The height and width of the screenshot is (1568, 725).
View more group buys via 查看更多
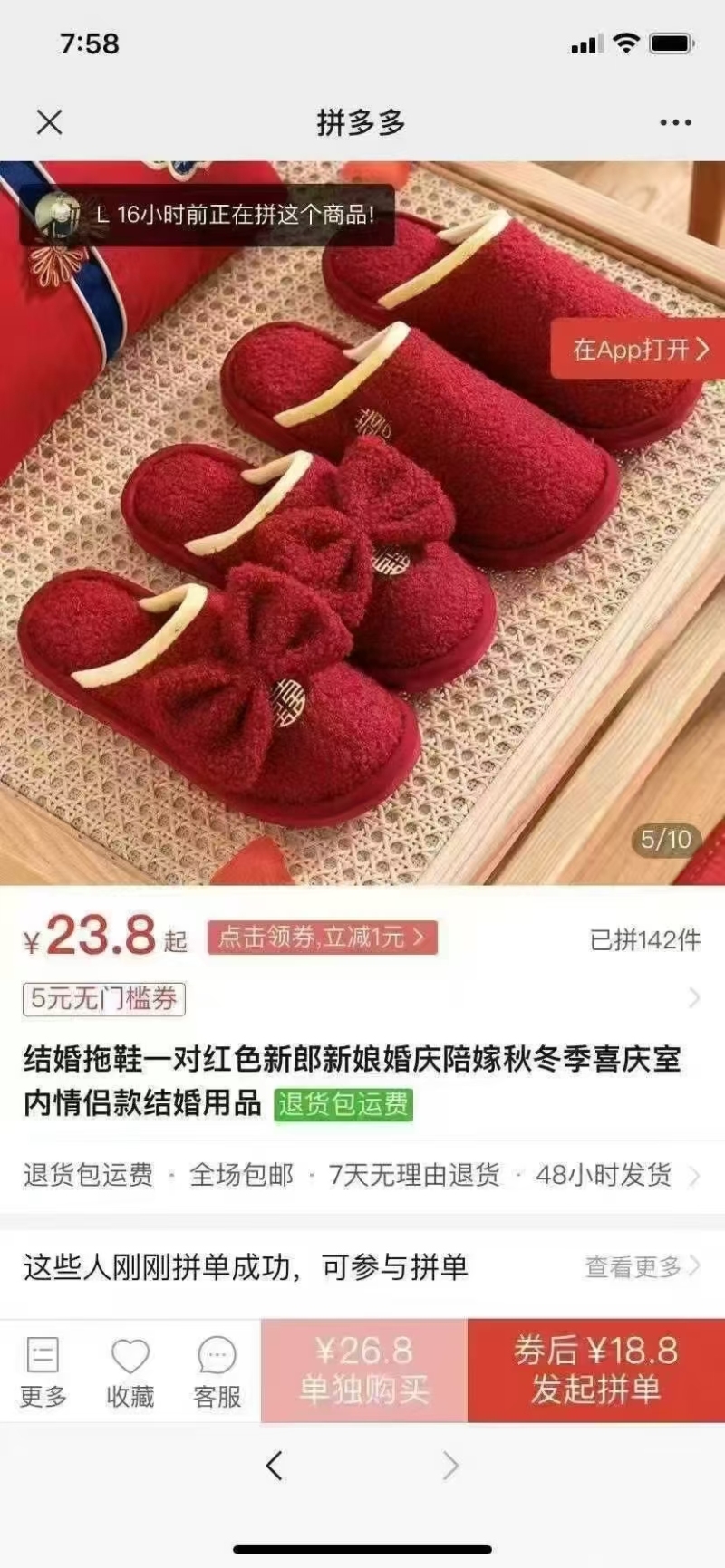(641, 1266)
